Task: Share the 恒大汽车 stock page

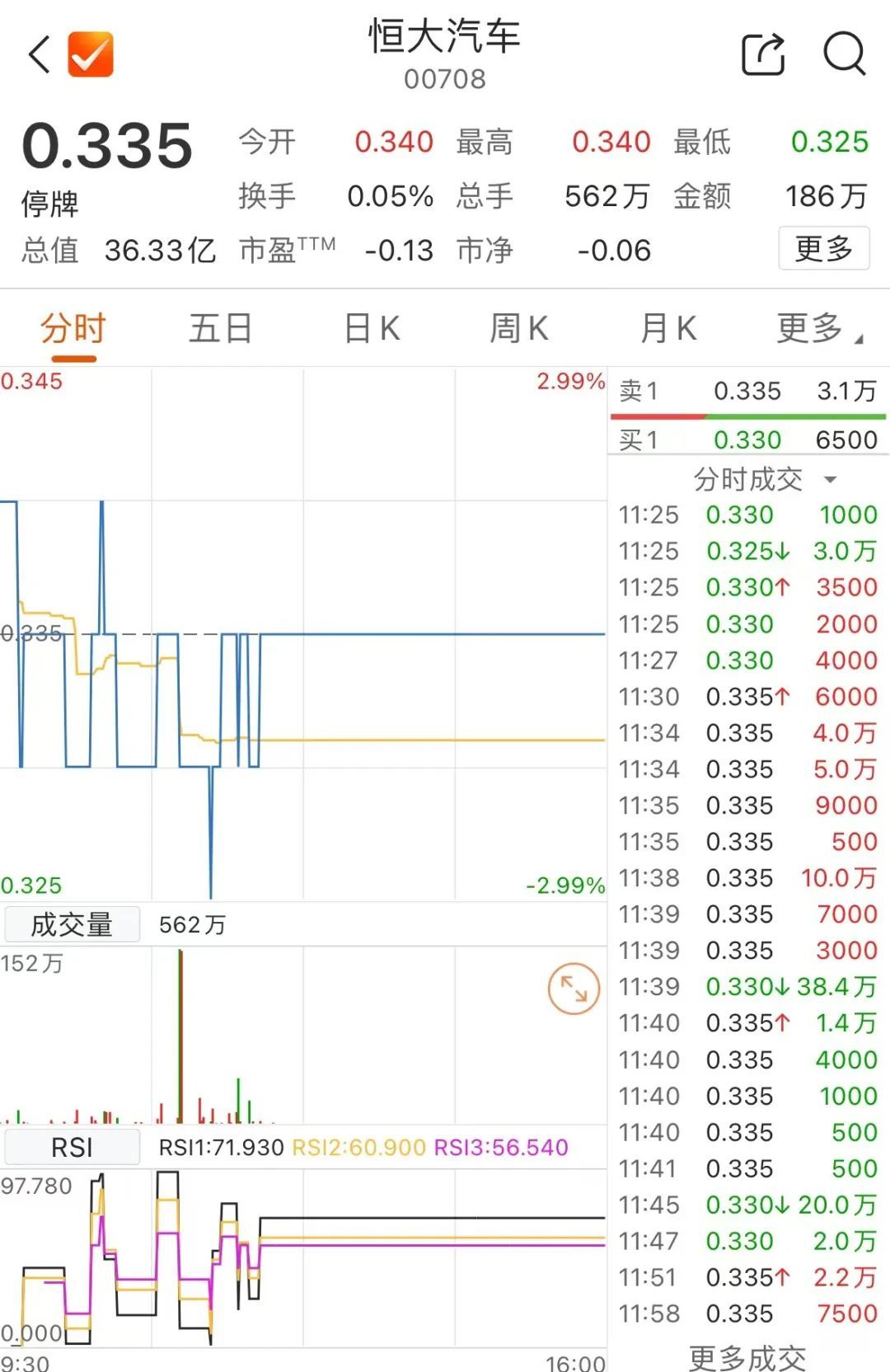Action: pos(763,54)
